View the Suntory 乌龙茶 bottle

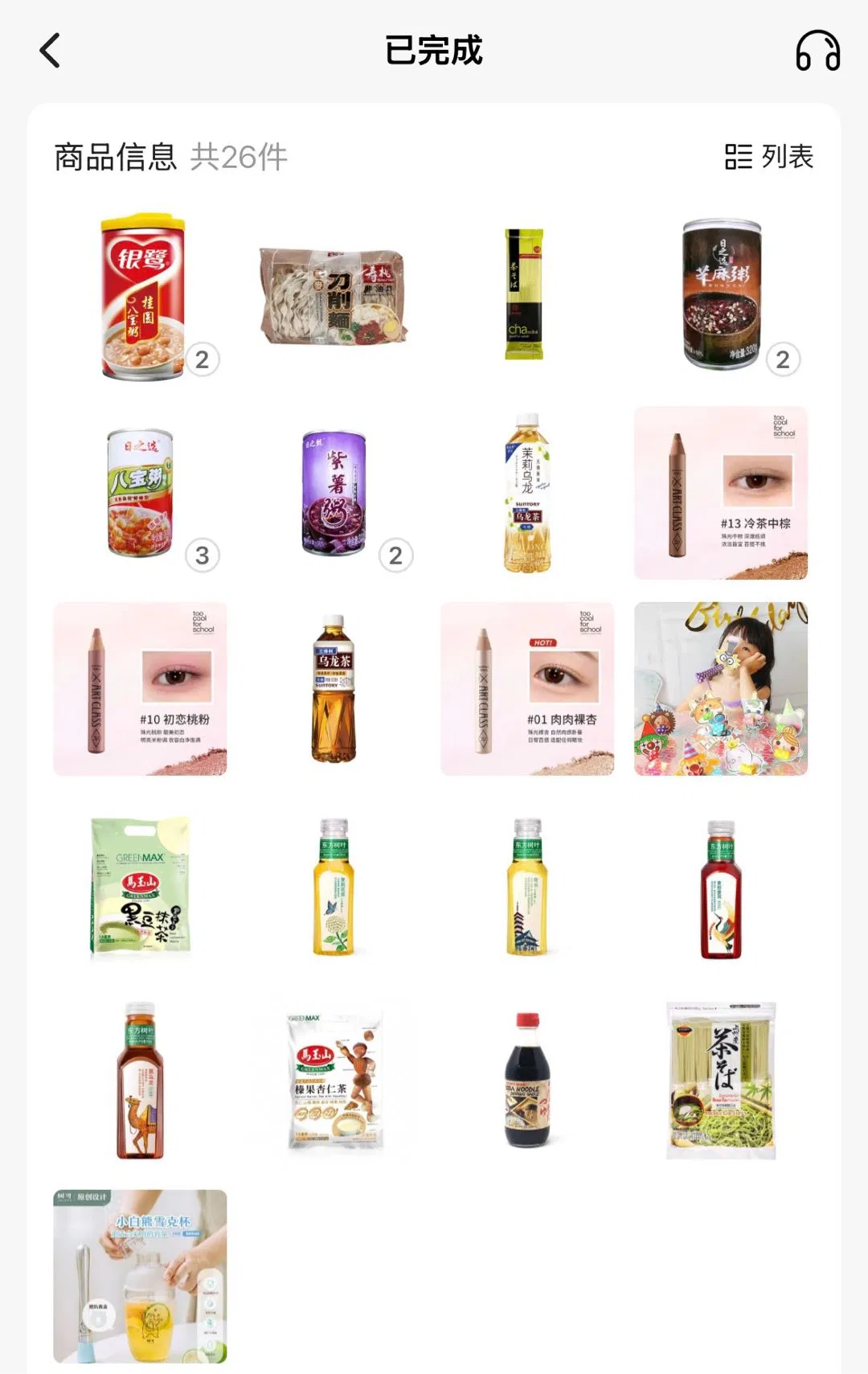[334, 689]
